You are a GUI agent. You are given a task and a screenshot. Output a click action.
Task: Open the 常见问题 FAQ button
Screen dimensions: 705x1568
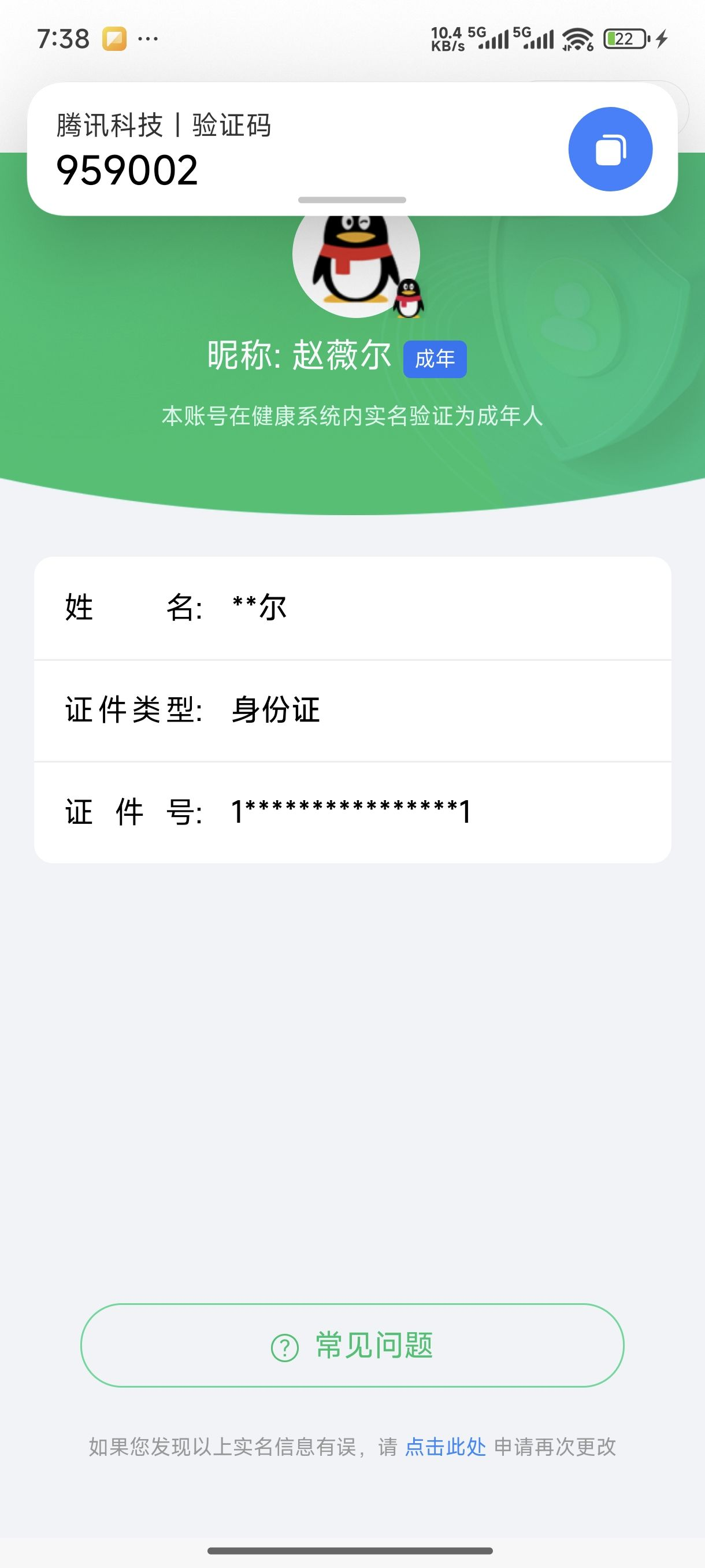[x=352, y=1346]
